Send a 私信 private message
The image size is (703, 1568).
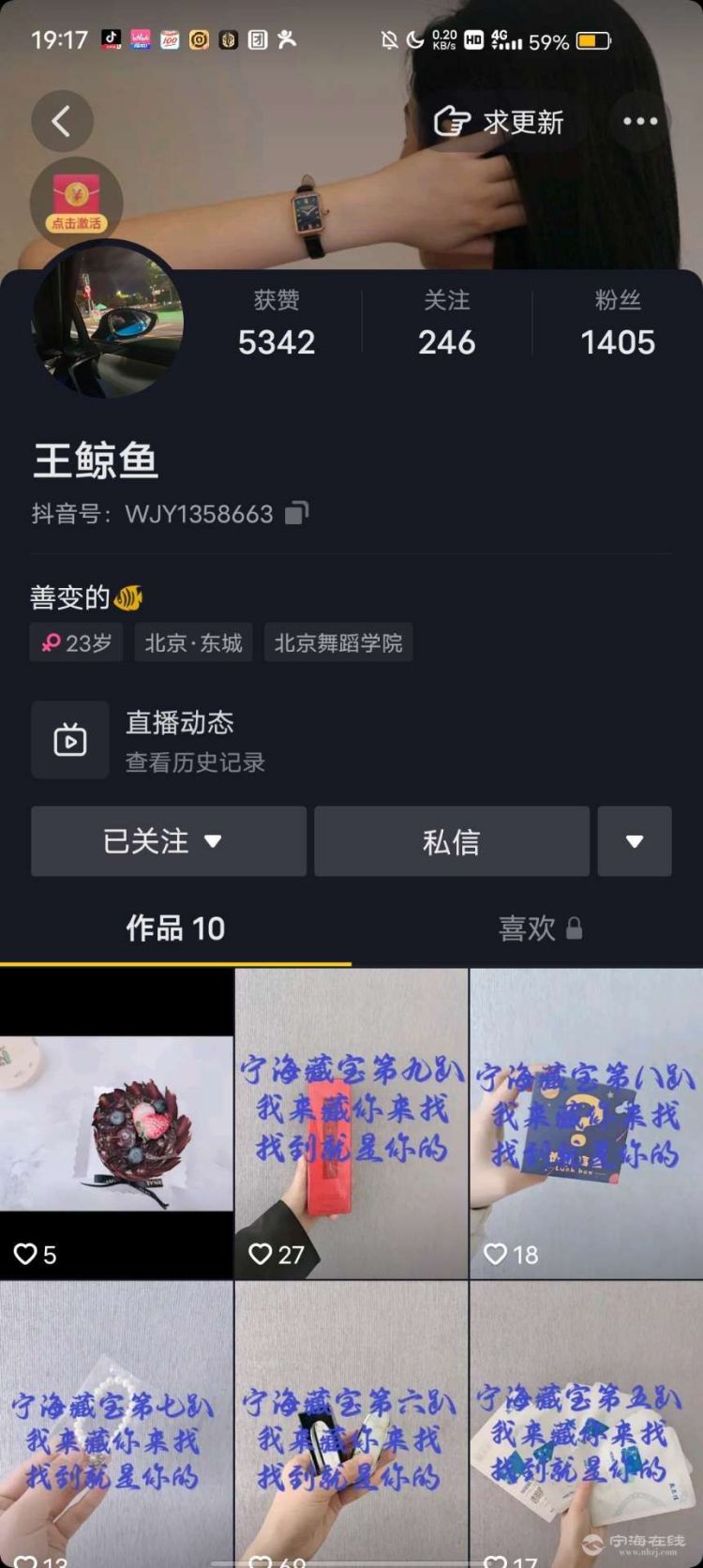(x=452, y=841)
